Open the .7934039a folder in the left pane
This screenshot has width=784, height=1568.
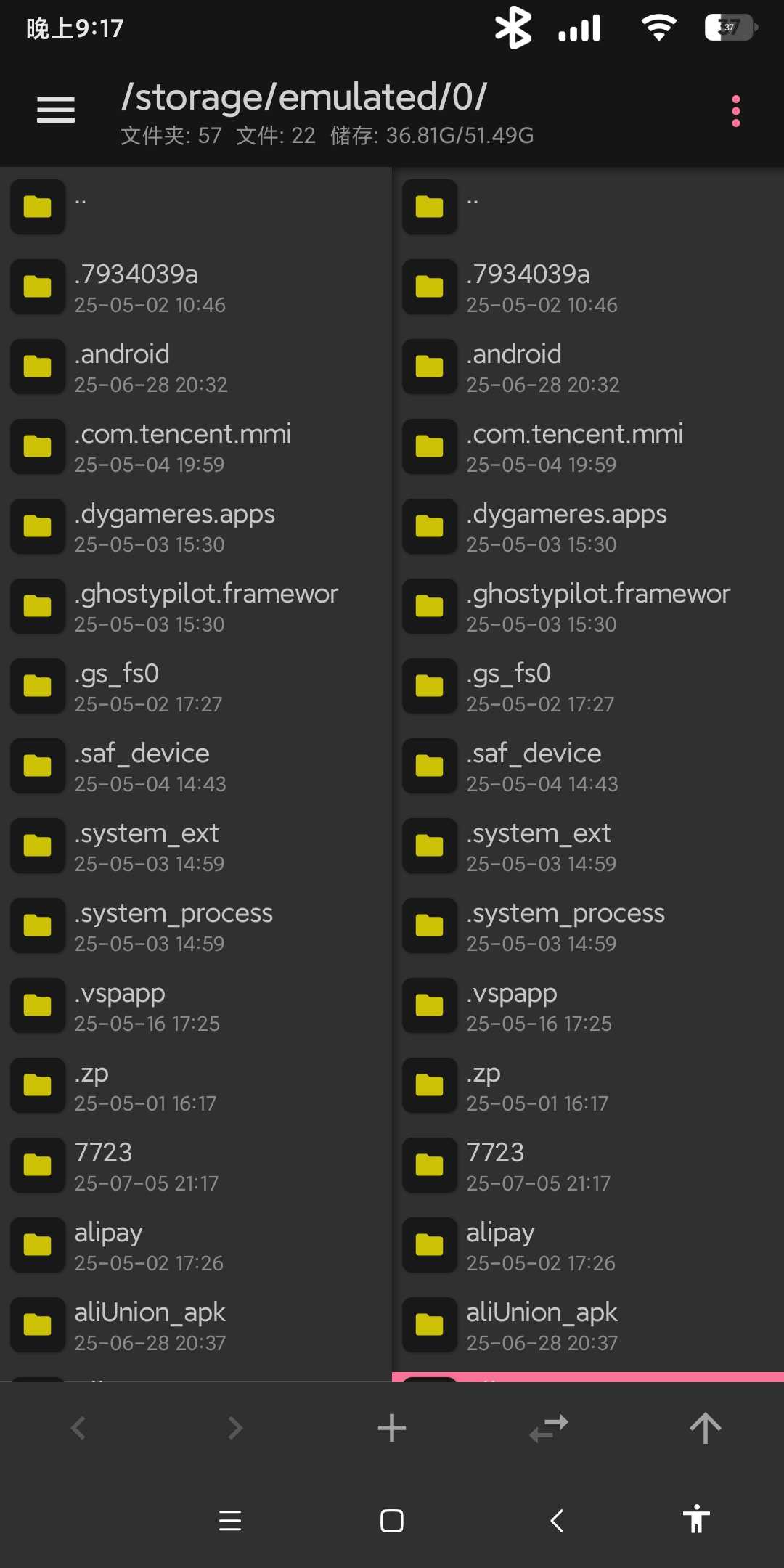(x=196, y=287)
